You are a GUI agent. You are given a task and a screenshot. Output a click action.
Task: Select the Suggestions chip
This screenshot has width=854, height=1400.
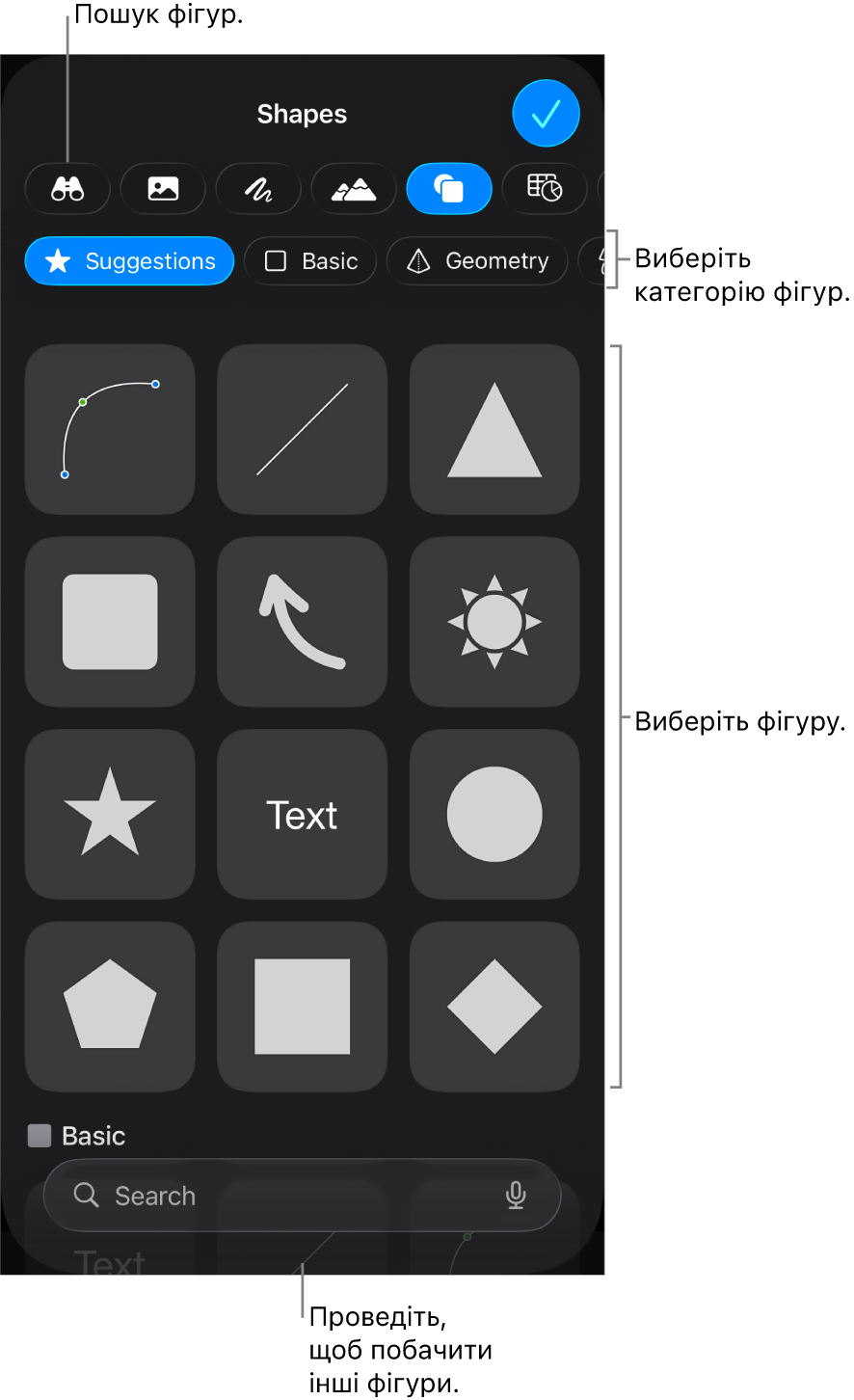point(129,261)
